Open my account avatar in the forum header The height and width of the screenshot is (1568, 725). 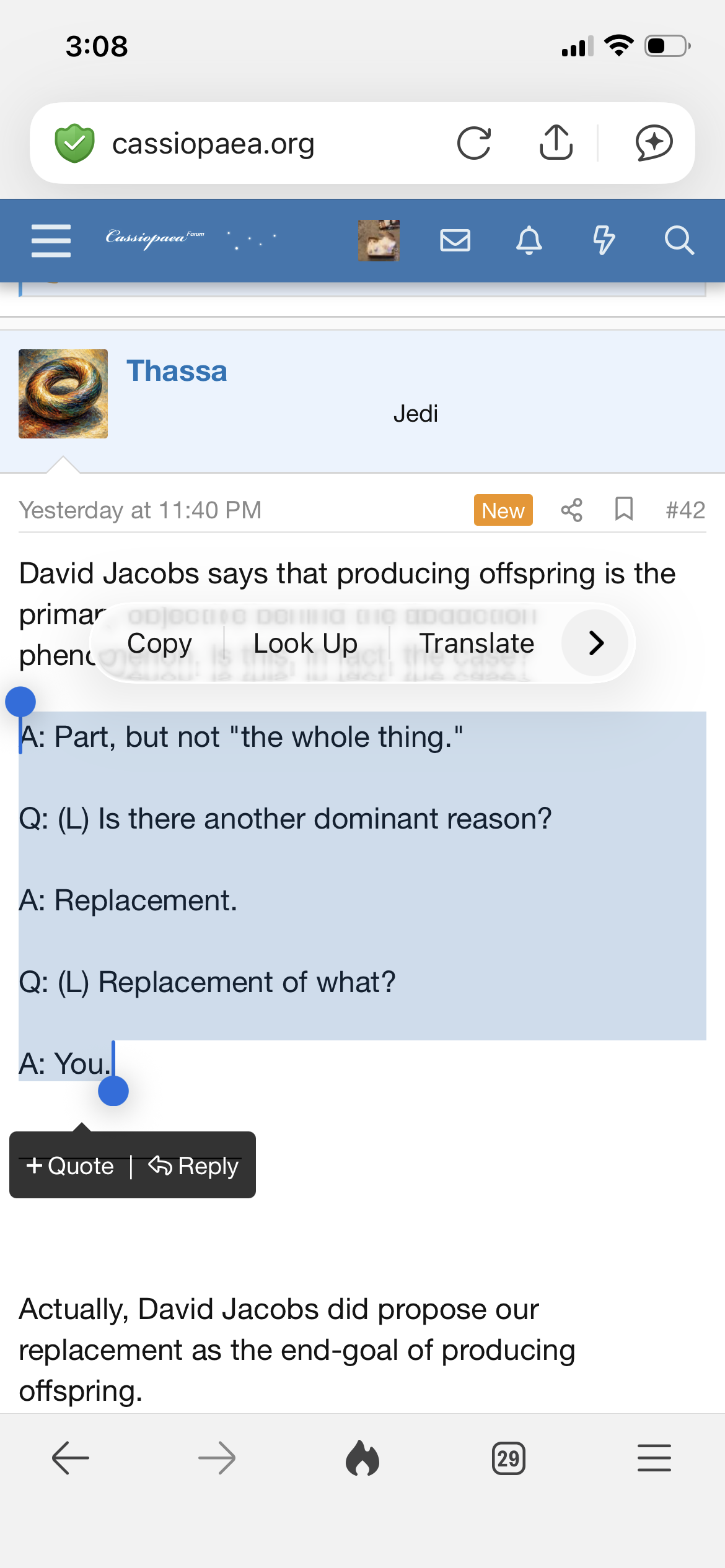[379, 240]
